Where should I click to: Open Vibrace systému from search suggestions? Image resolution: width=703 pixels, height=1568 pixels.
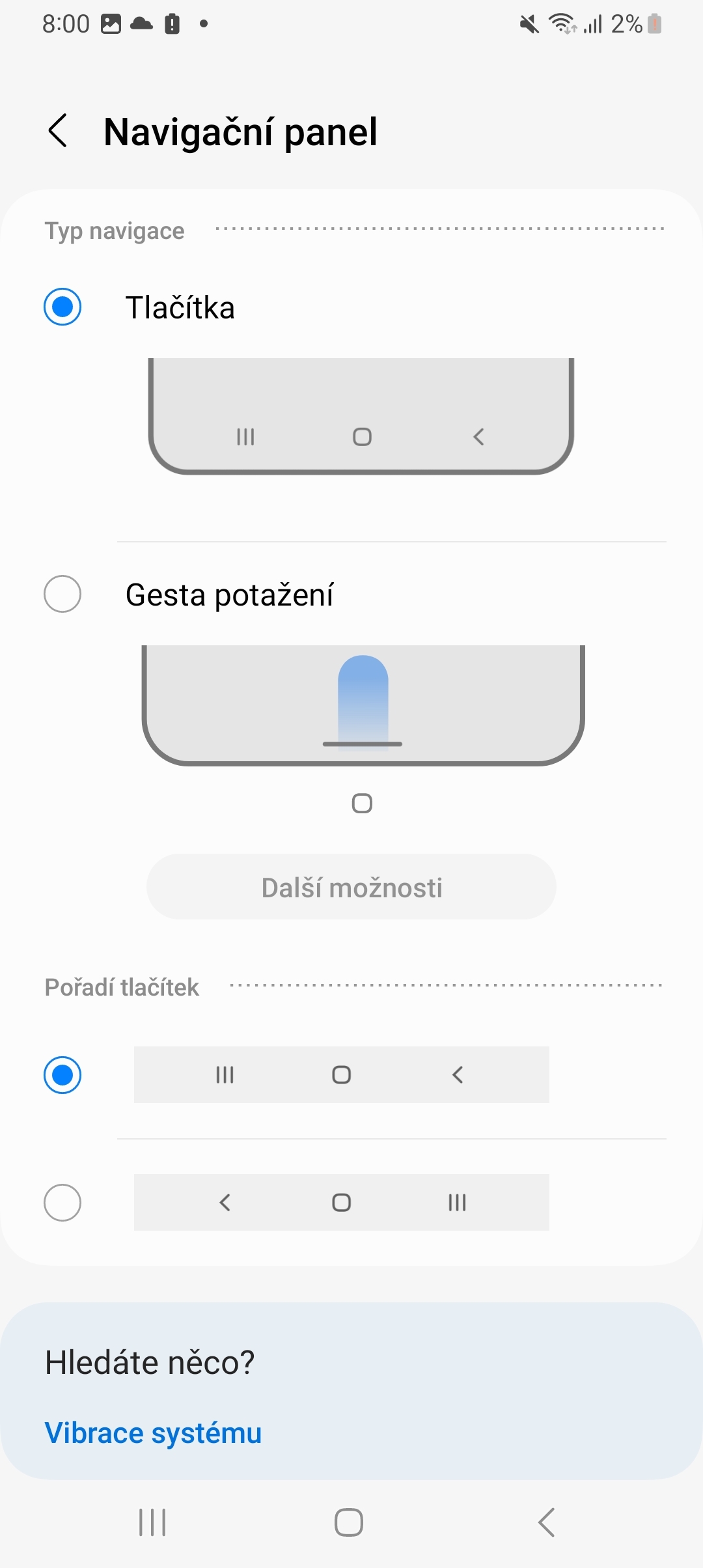coord(152,1433)
